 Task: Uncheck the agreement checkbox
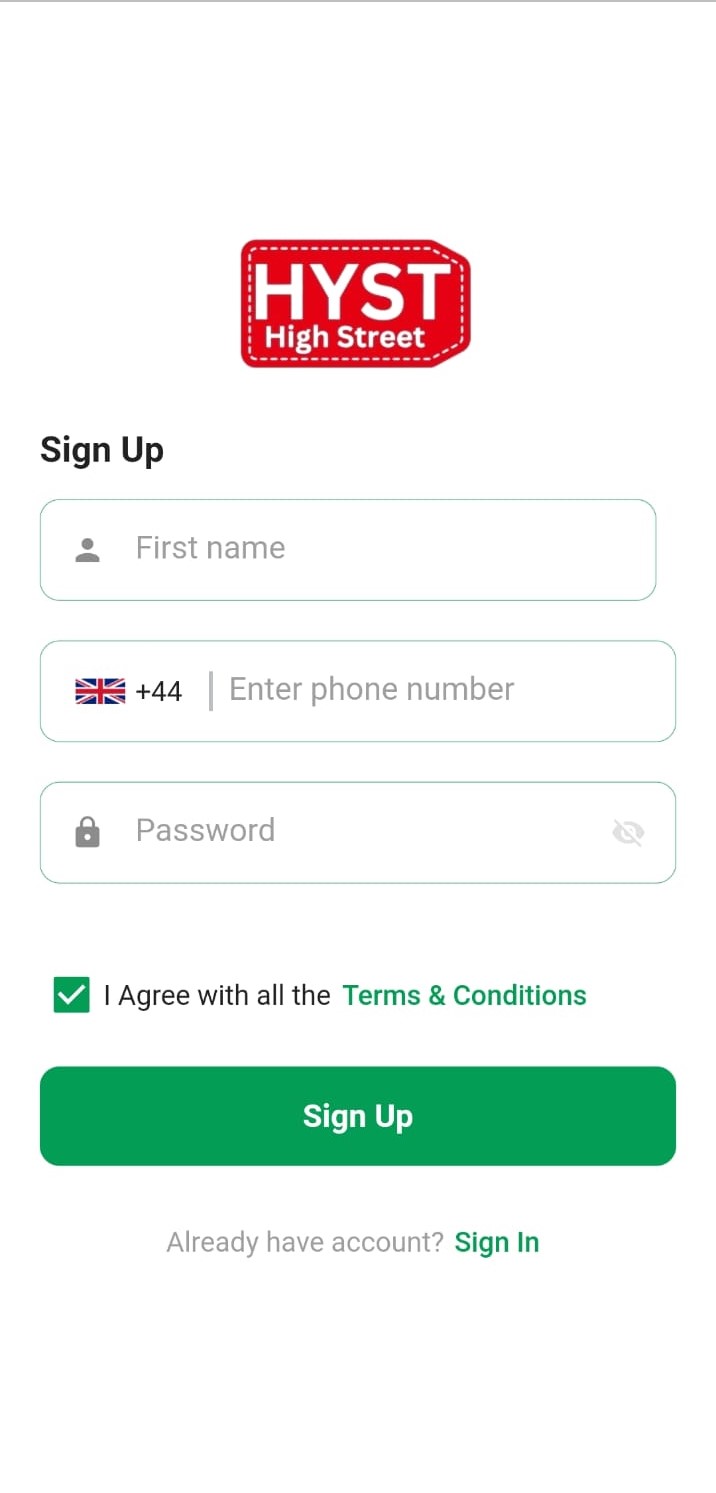72,995
